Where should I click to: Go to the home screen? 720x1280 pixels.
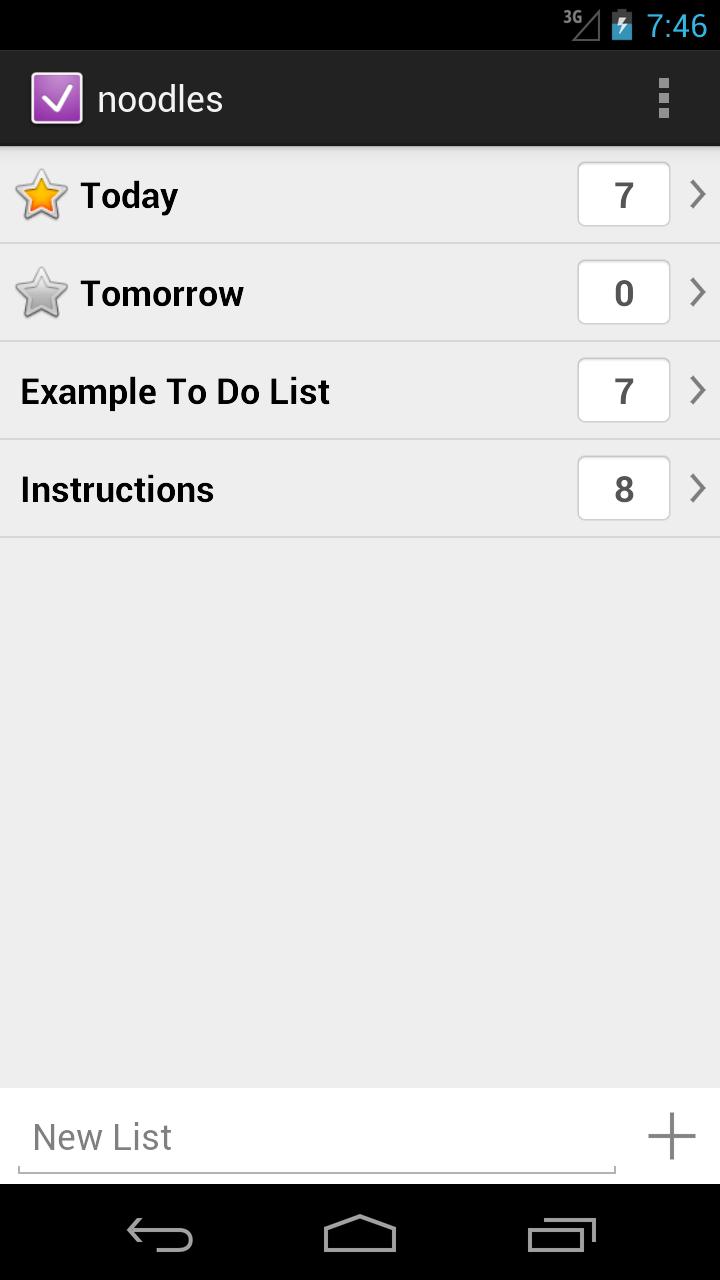pos(360,1235)
